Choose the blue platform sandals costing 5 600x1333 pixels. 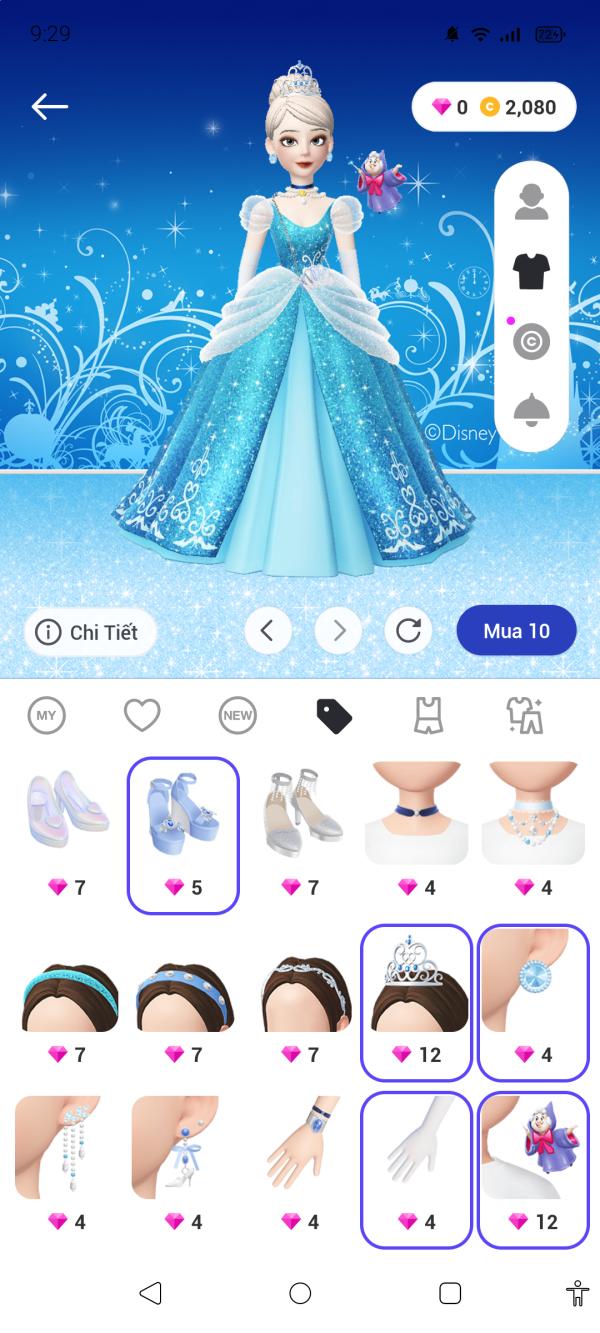[183, 835]
